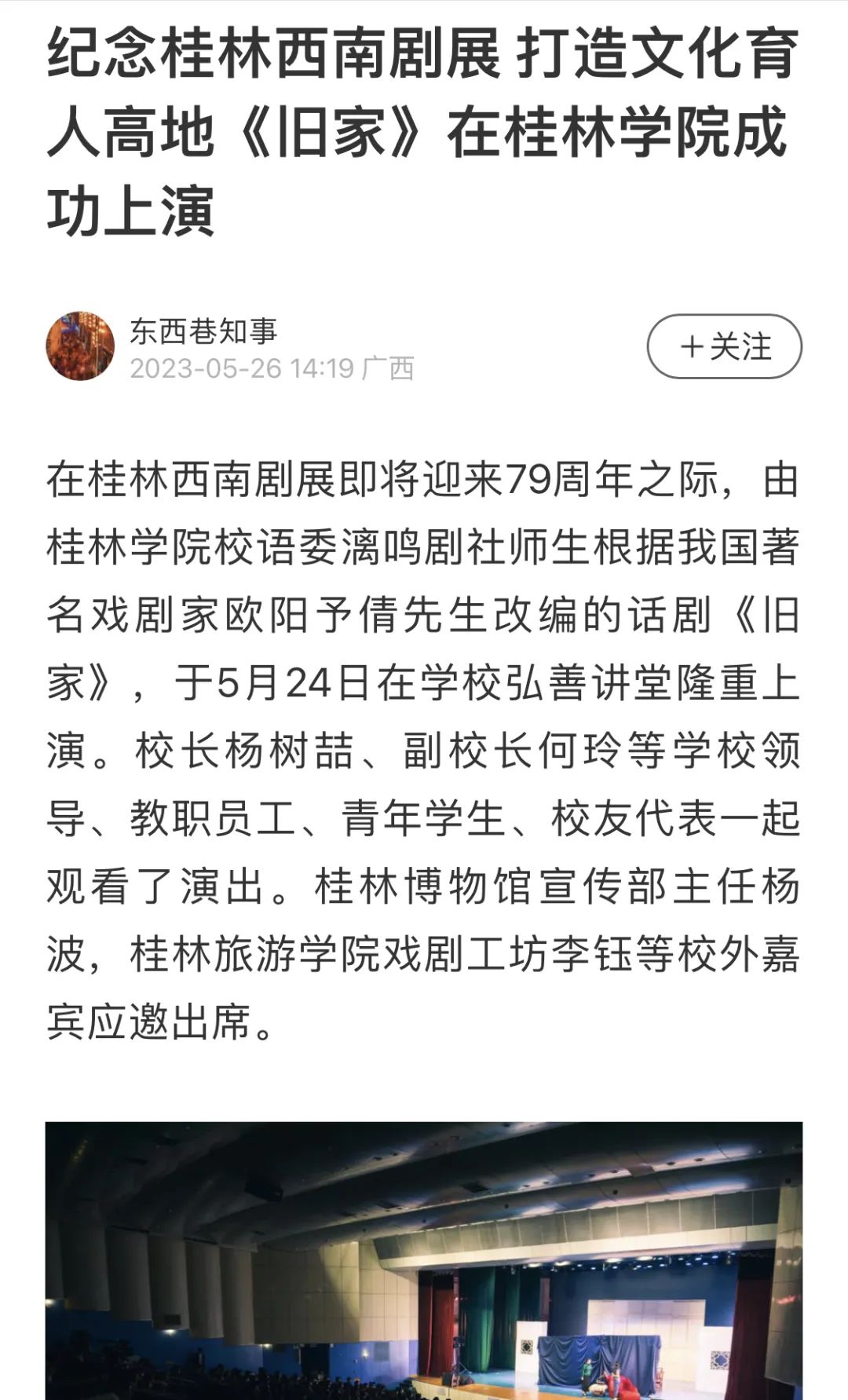Open 东西巷知事's profile avatar
This screenshot has height=1400, width=848.
point(80,346)
